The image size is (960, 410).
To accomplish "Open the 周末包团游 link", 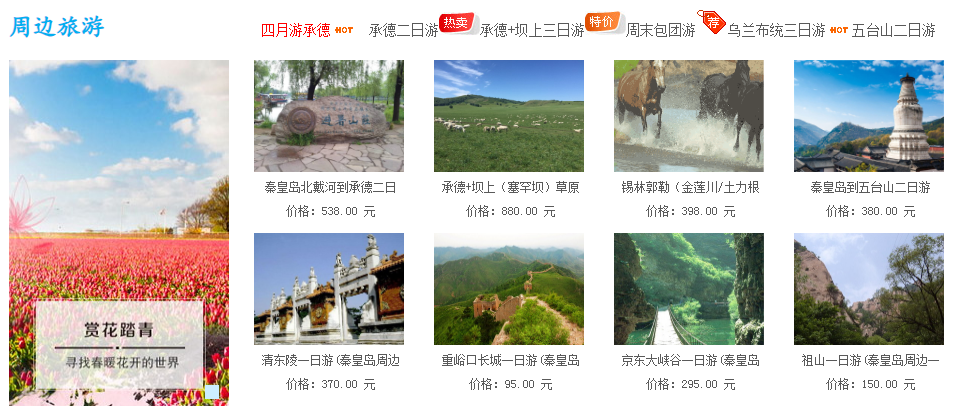I will pyautogui.click(x=660, y=30).
